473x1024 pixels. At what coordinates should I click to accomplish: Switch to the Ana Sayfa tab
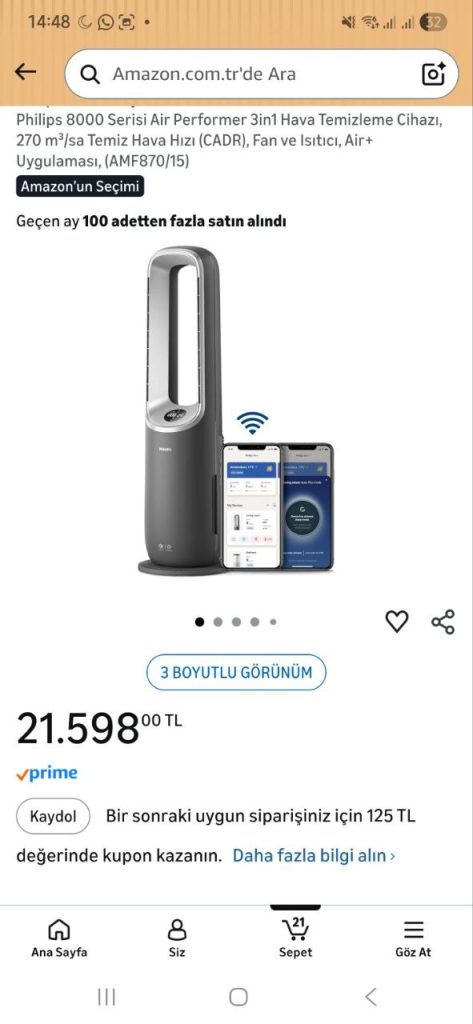(x=59, y=938)
